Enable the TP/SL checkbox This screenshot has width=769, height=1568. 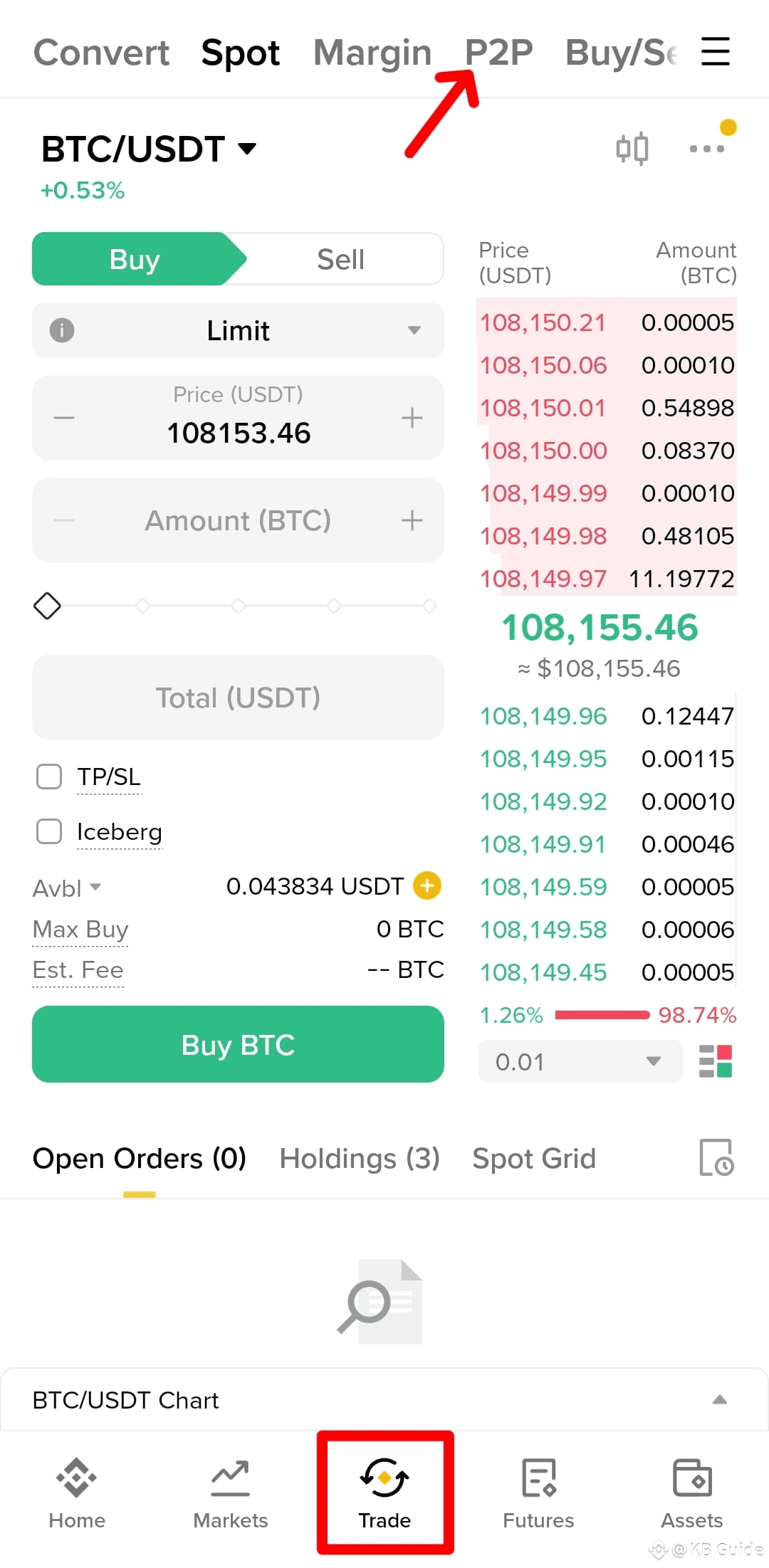(48, 777)
